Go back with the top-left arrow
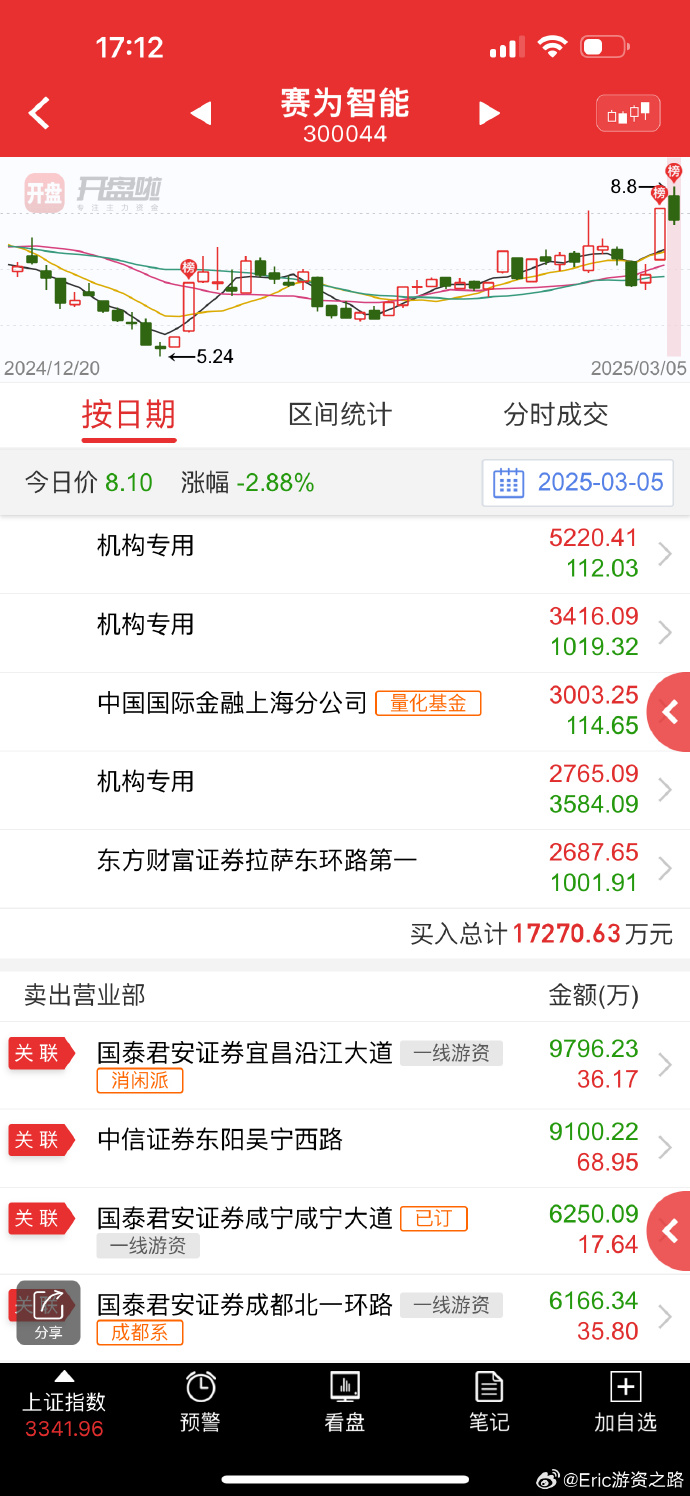 click(x=39, y=113)
